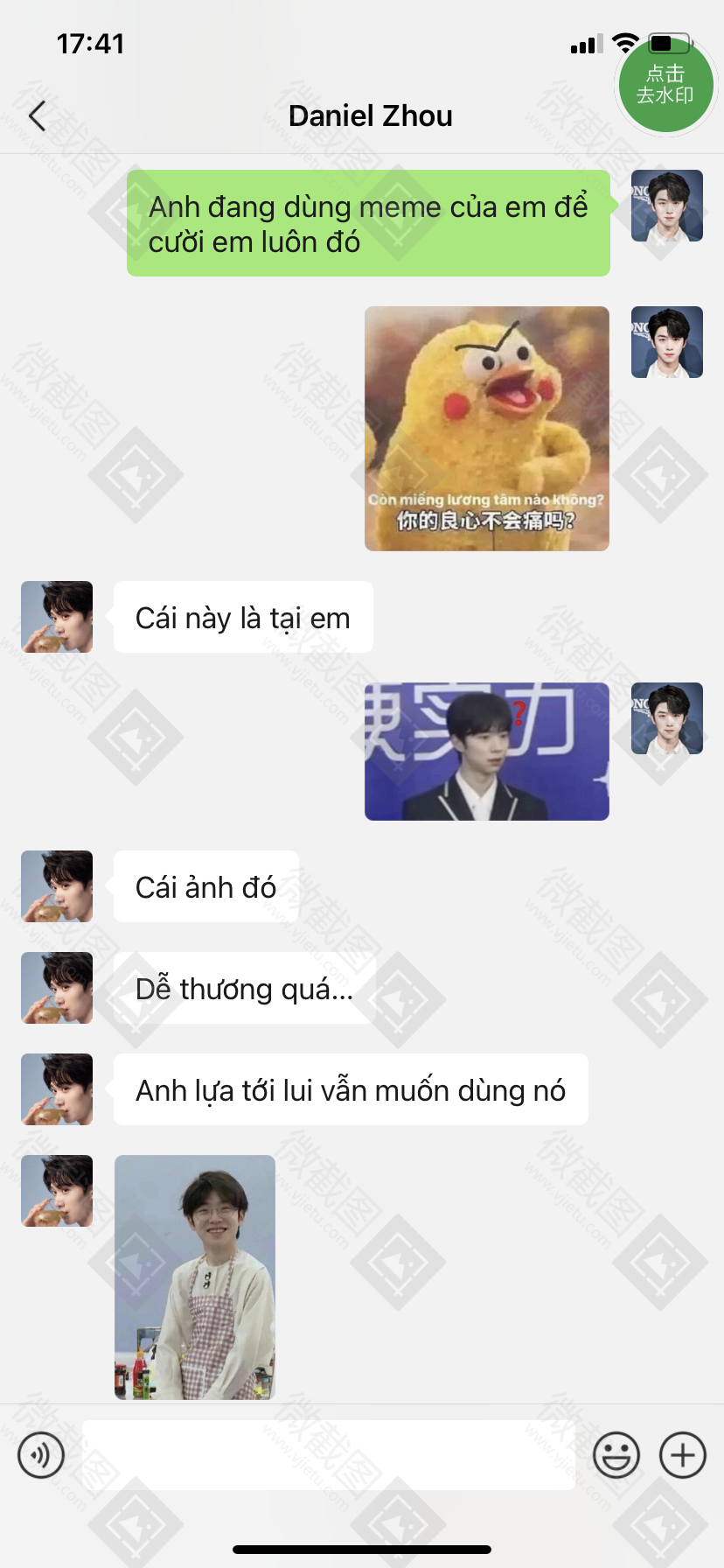Open the sent meme with the red question mark
Image resolution: width=724 pixels, height=1568 pixels.
pos(487,752)
